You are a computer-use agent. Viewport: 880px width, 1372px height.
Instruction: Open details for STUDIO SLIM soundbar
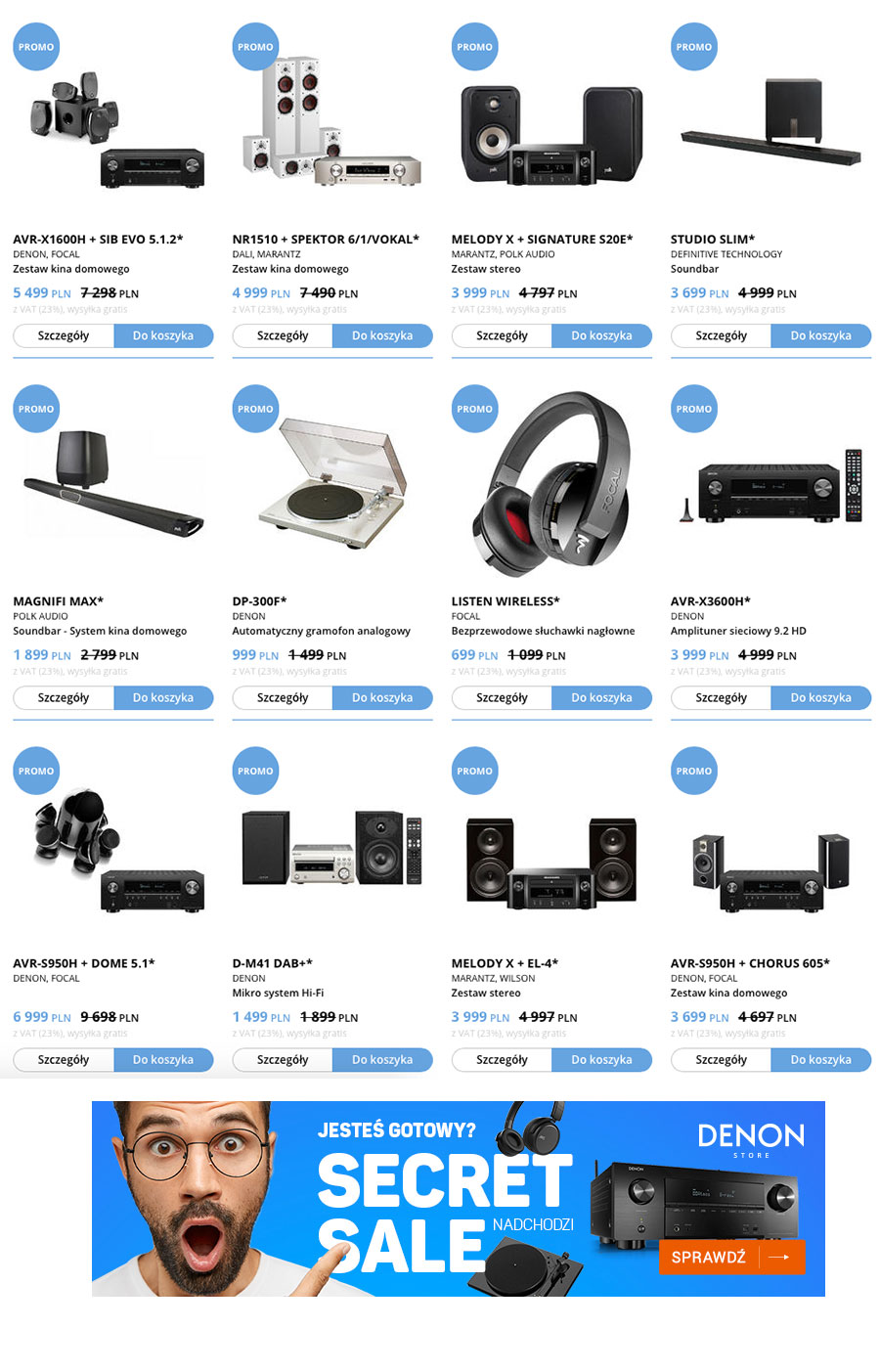coord(721,335)
